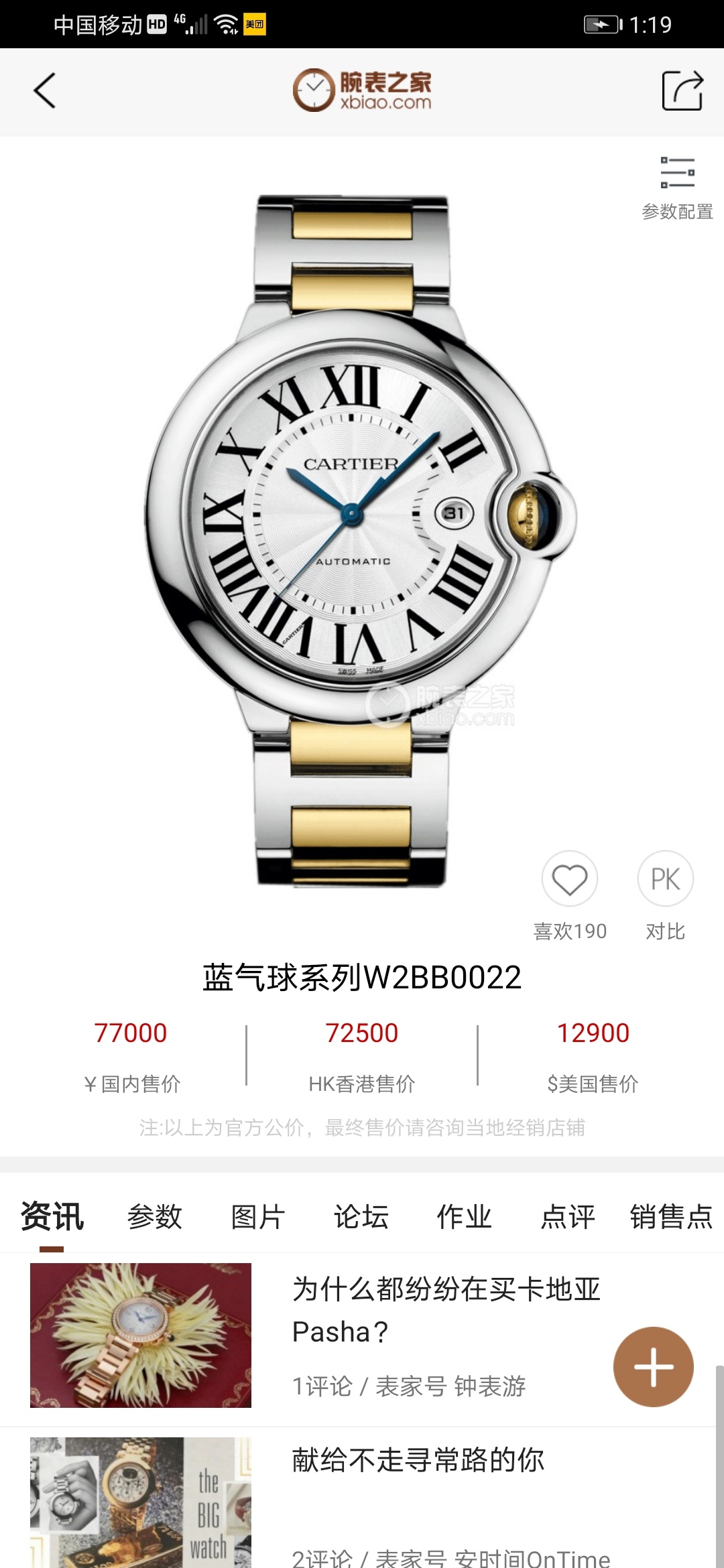Like this watch with the heart icon
This screenshot has width=724, height=1568.
[569, 878]
